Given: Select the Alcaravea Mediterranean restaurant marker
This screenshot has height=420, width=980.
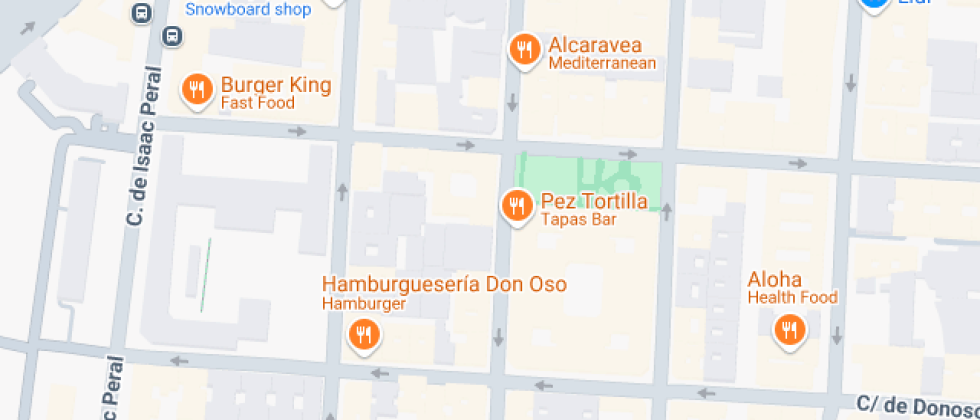Looking at the screenshot, I should point(524,51).
